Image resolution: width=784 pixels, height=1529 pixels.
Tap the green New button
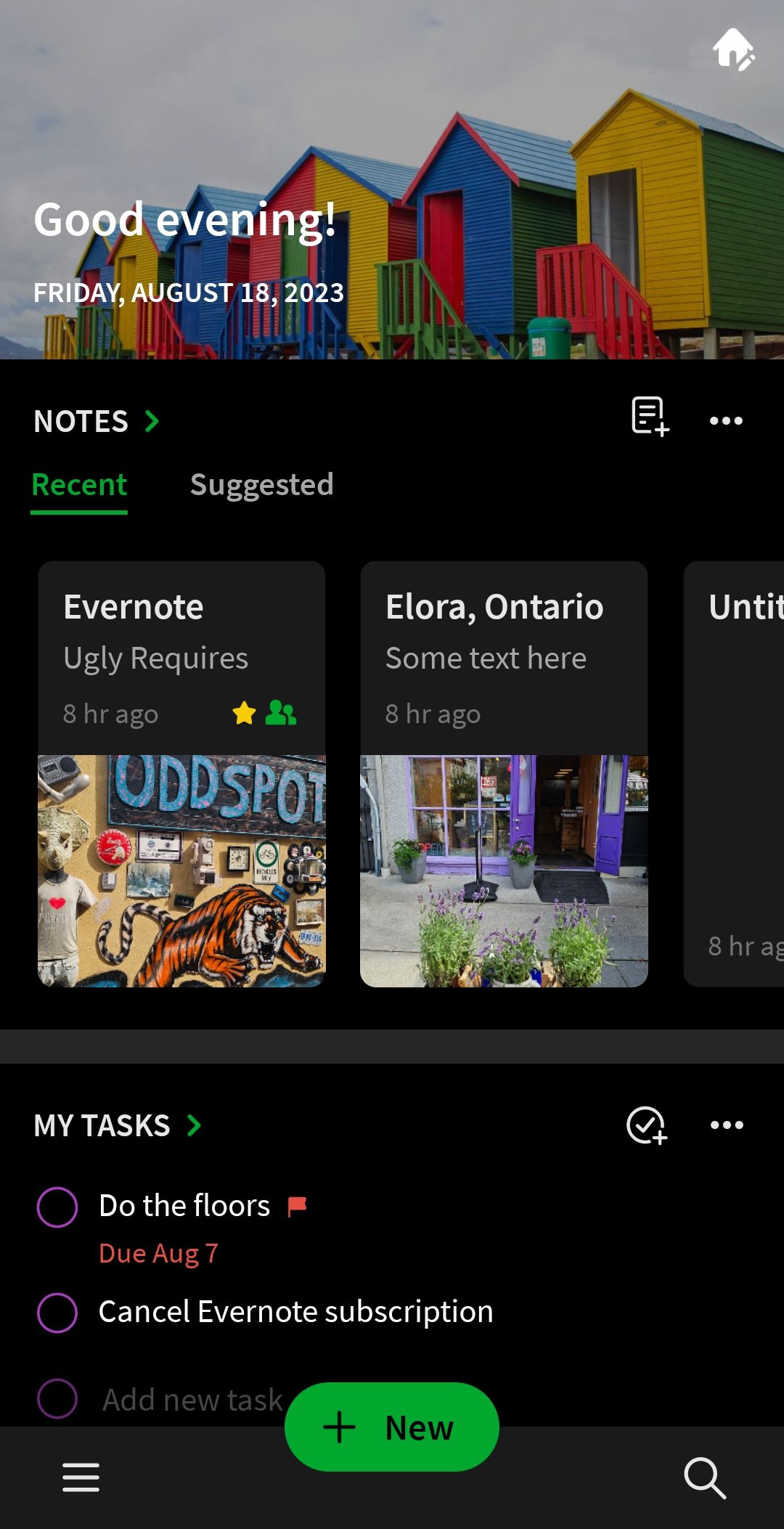pyautogui.click(x=392, y=1427)
